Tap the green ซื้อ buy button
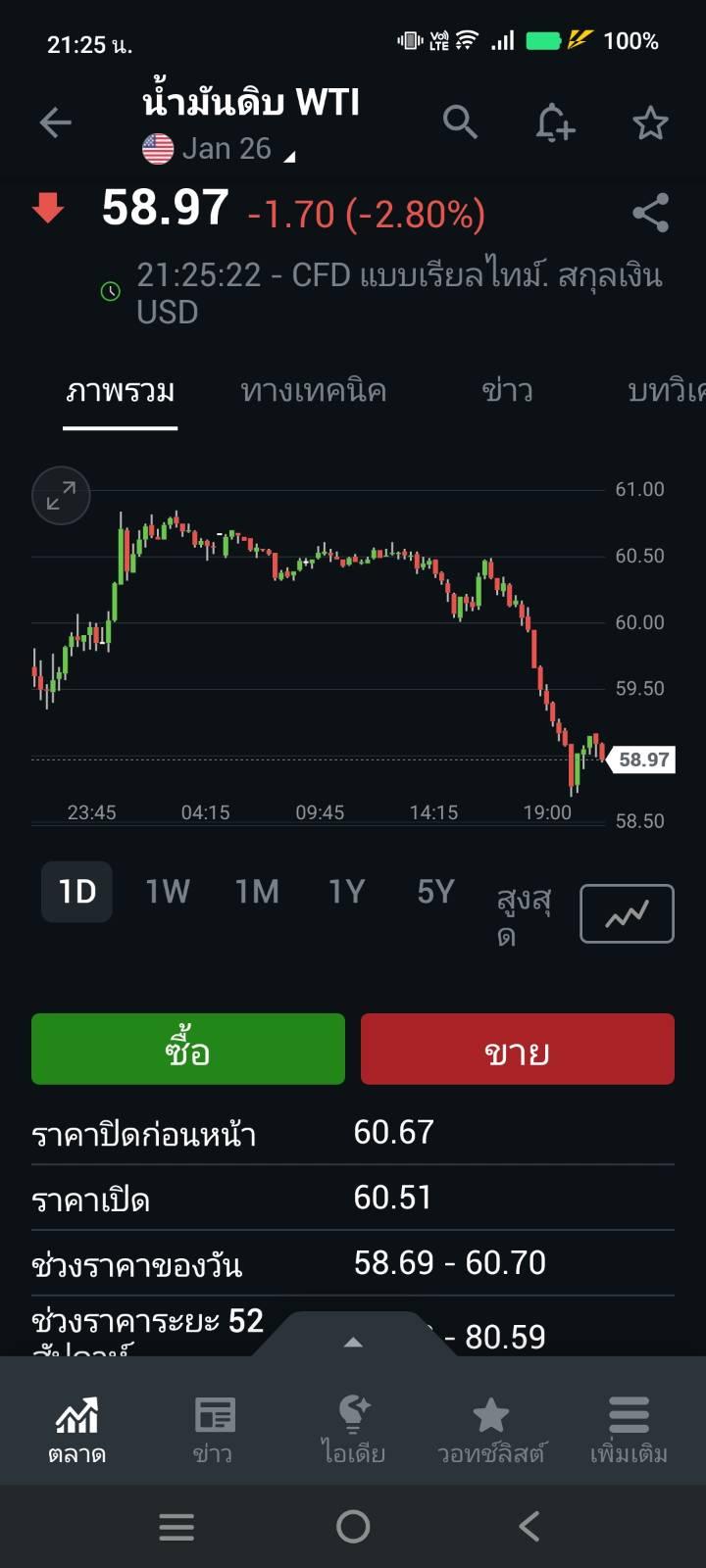 [x=188, y=1050]
